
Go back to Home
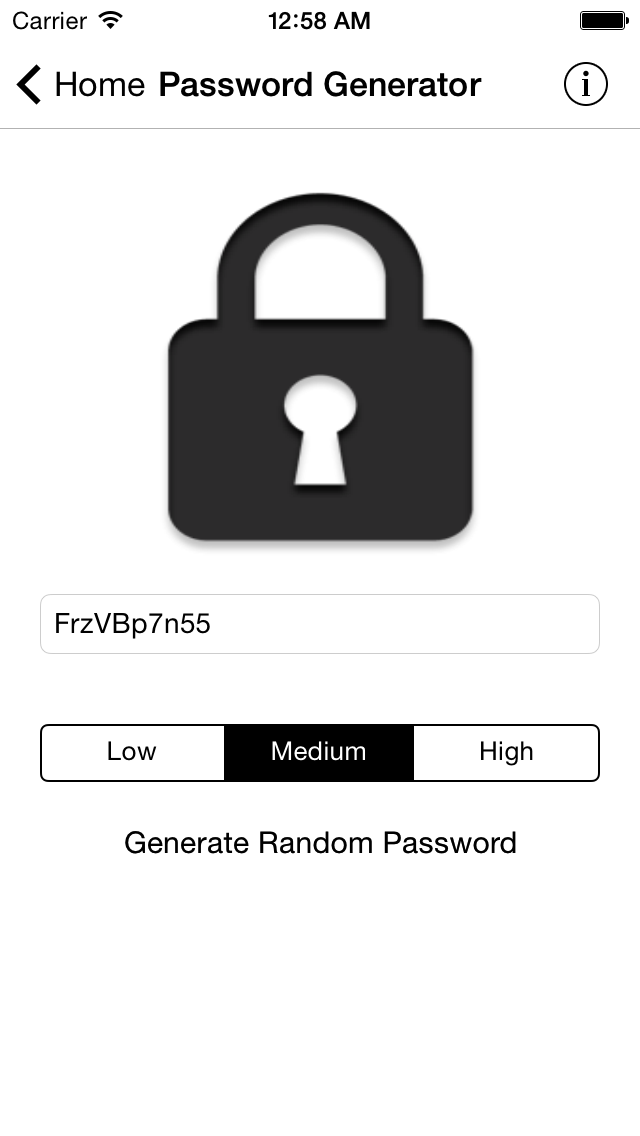pos(80,84)
